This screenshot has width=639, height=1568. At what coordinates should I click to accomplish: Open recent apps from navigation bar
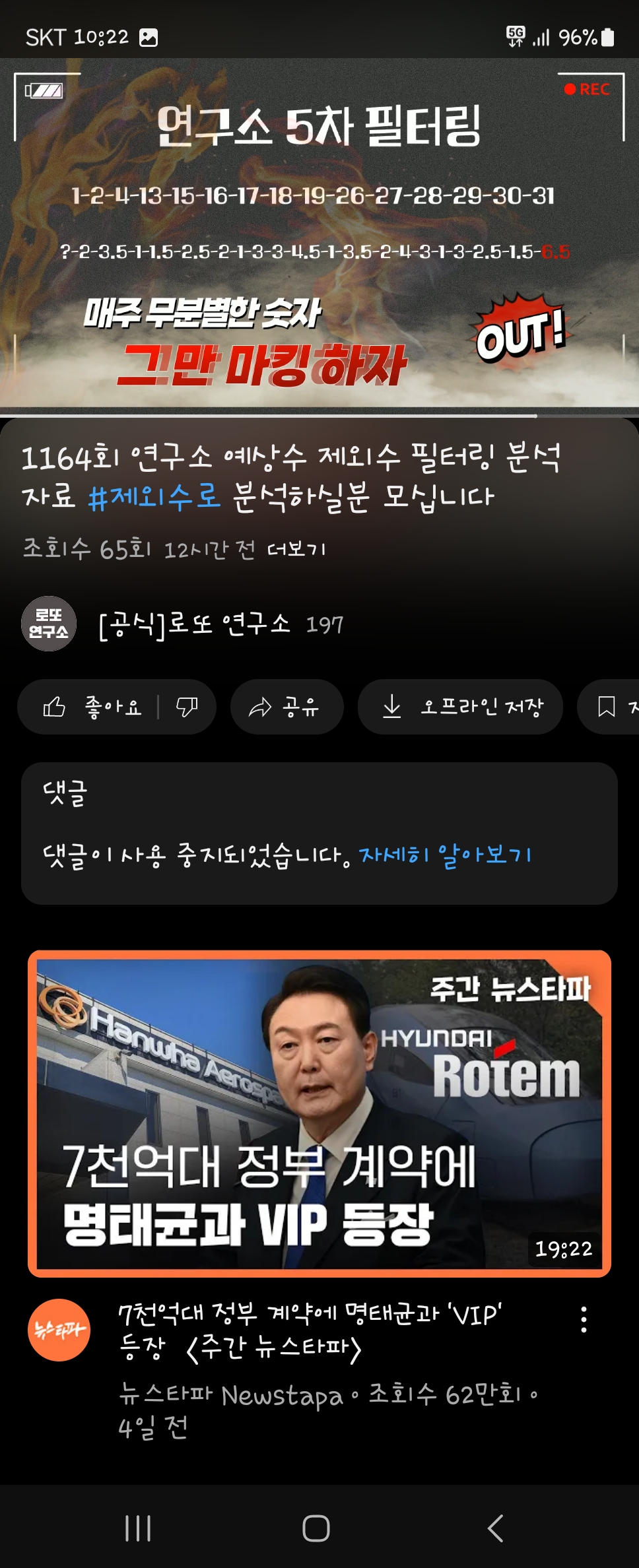click(x=138, y=1528)
